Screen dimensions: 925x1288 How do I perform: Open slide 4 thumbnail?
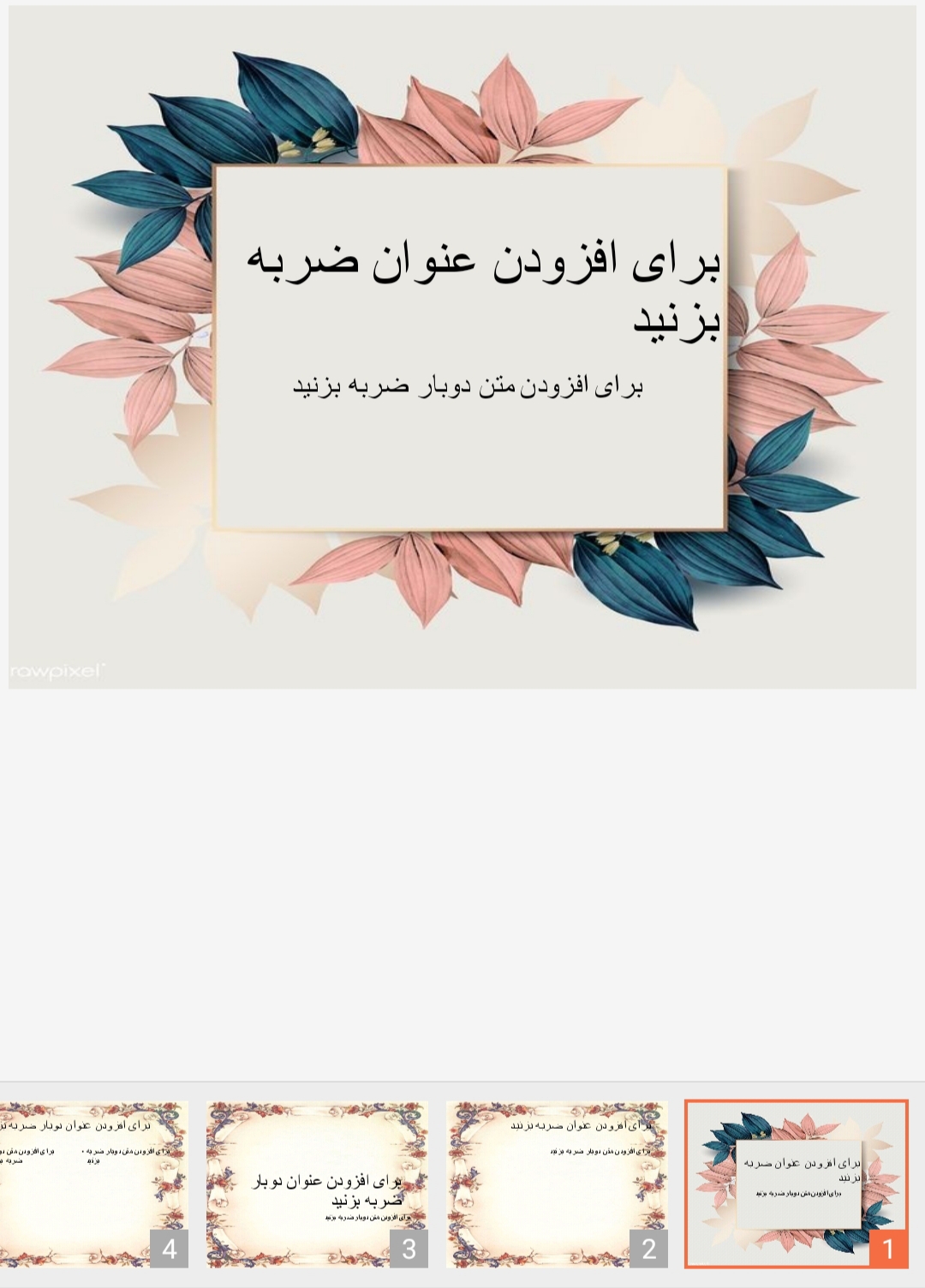click(x=92, y=1184)
